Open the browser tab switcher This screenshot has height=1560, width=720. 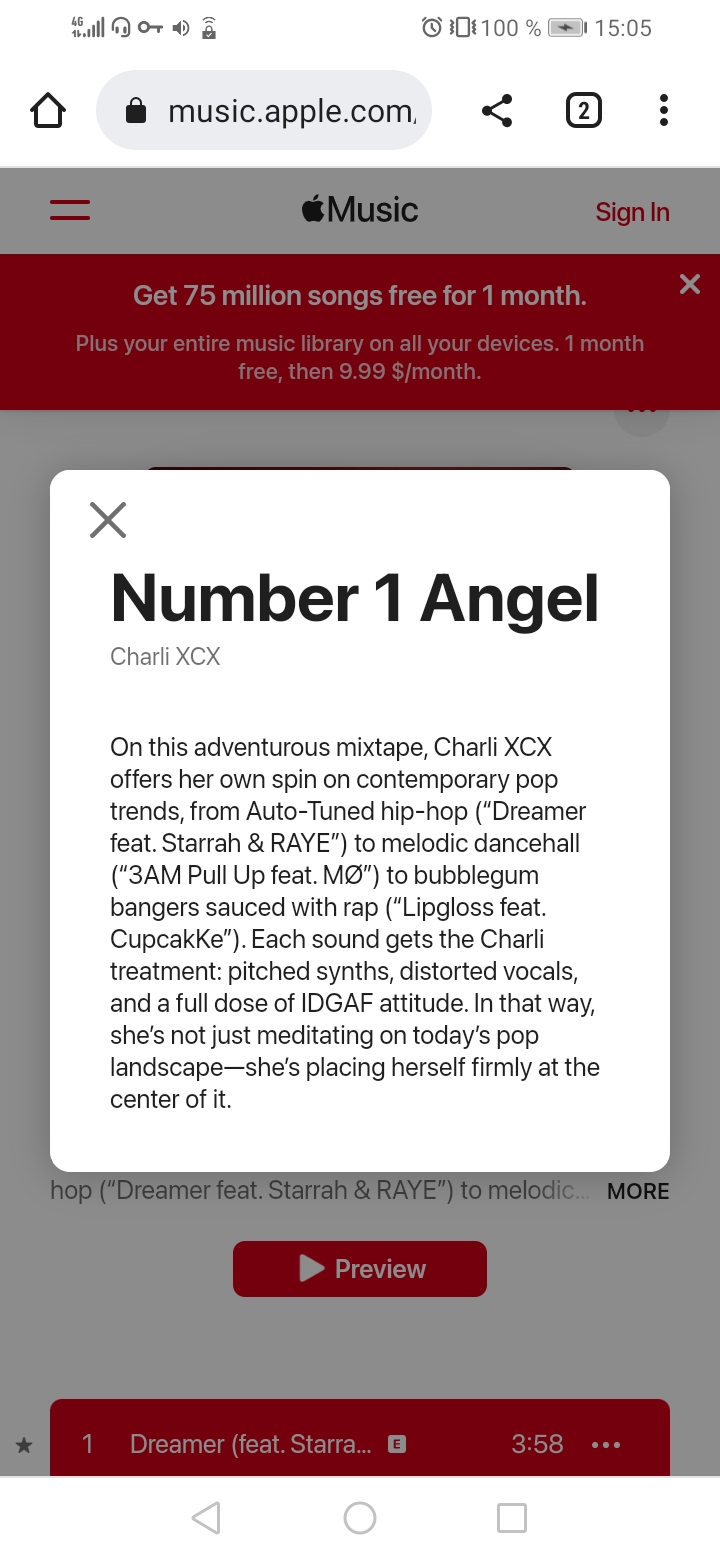pyautogui.click(x=584, y=111)
